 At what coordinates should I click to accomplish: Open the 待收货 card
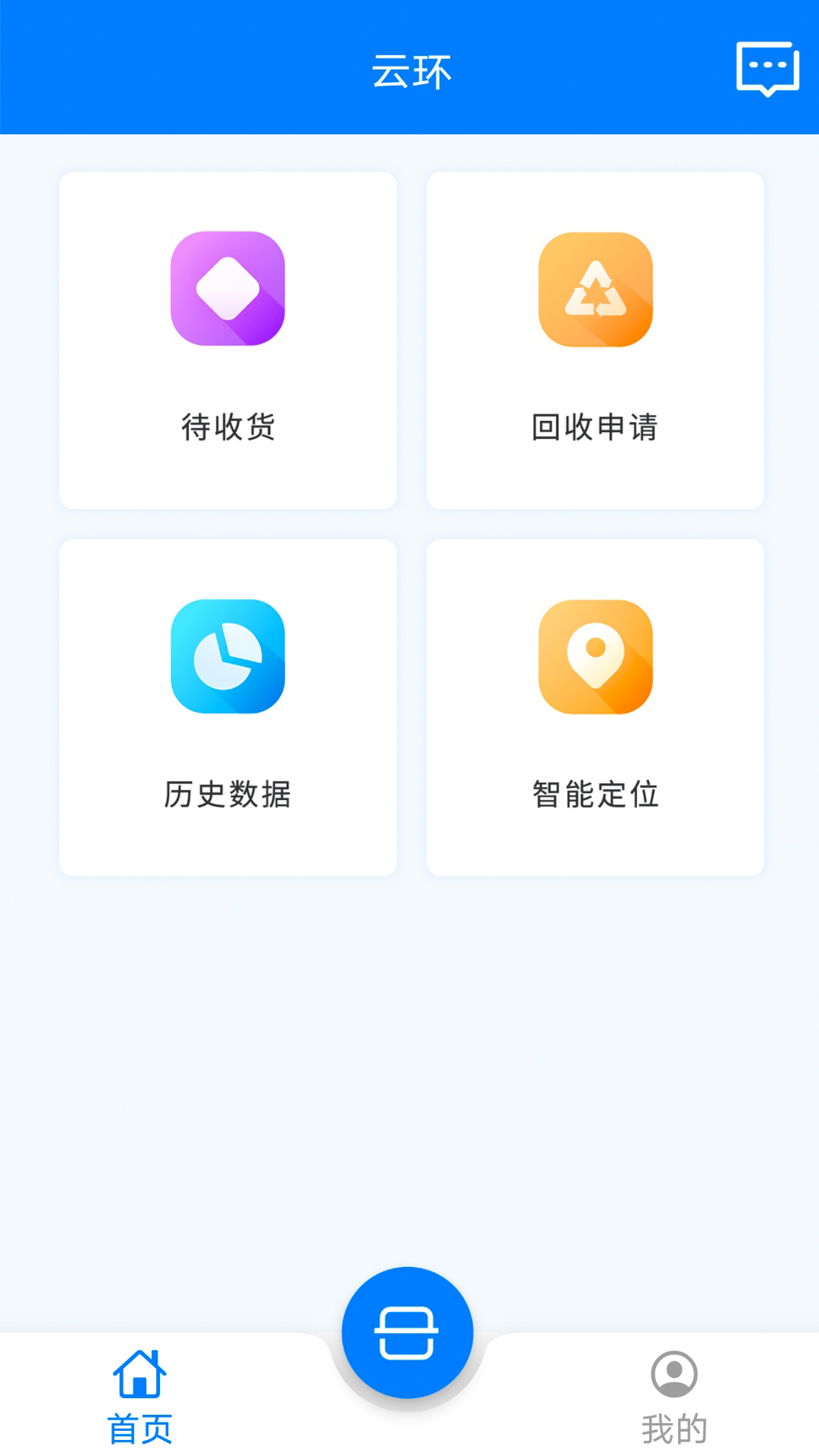[227, 337]
